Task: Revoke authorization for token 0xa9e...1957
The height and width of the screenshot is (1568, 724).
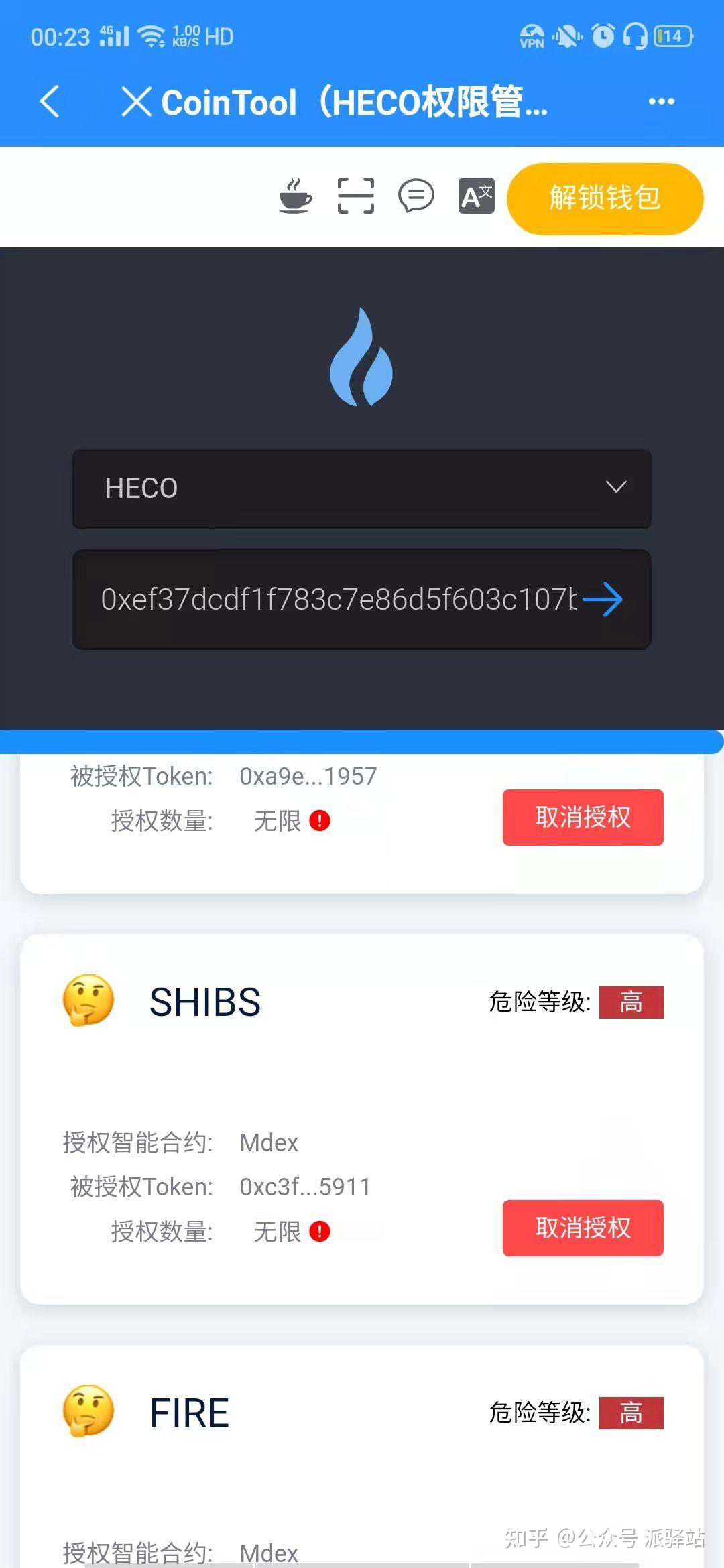Action: (583, 817)
